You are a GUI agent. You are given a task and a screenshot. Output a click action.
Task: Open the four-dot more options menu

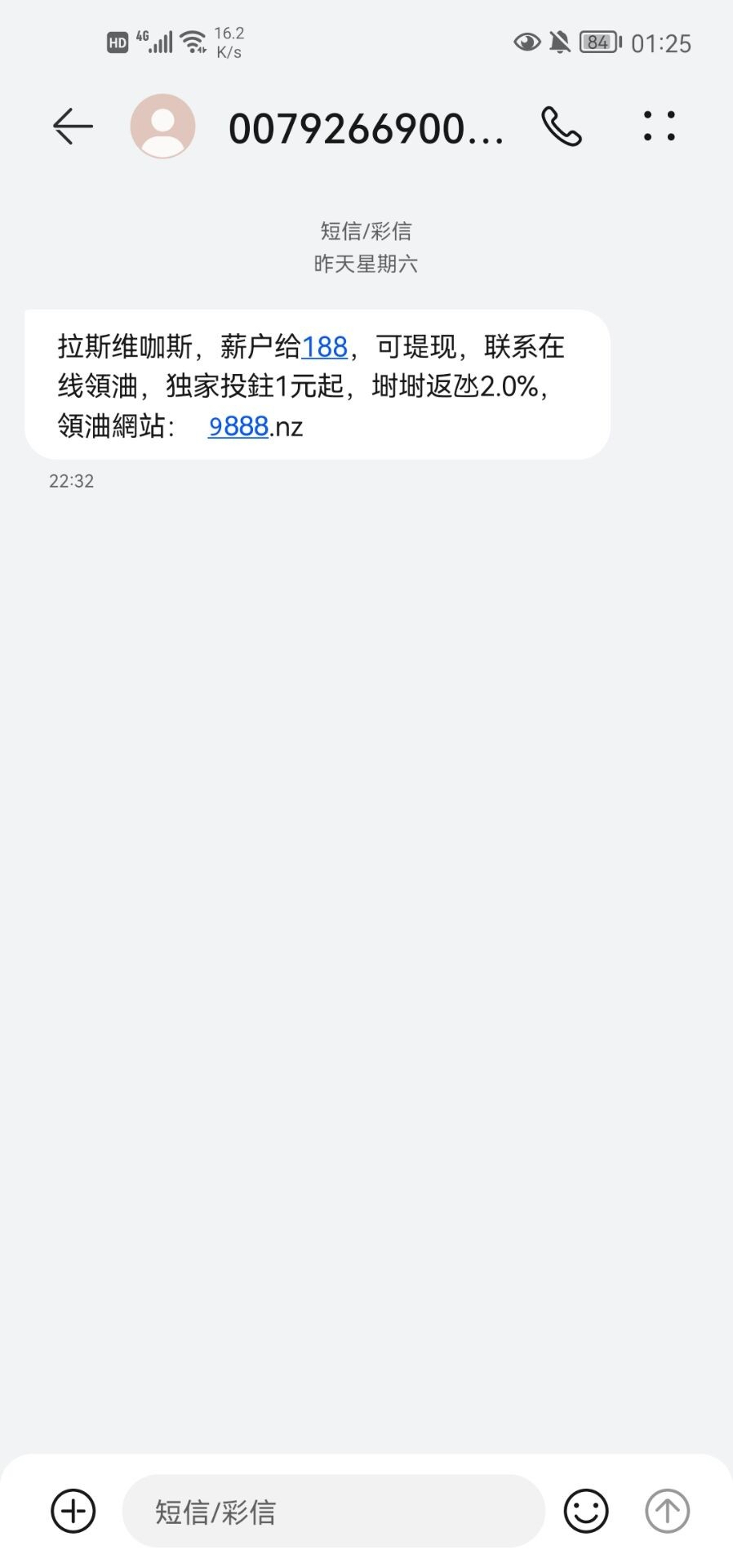pyautogui.click(x=659, y=127)
